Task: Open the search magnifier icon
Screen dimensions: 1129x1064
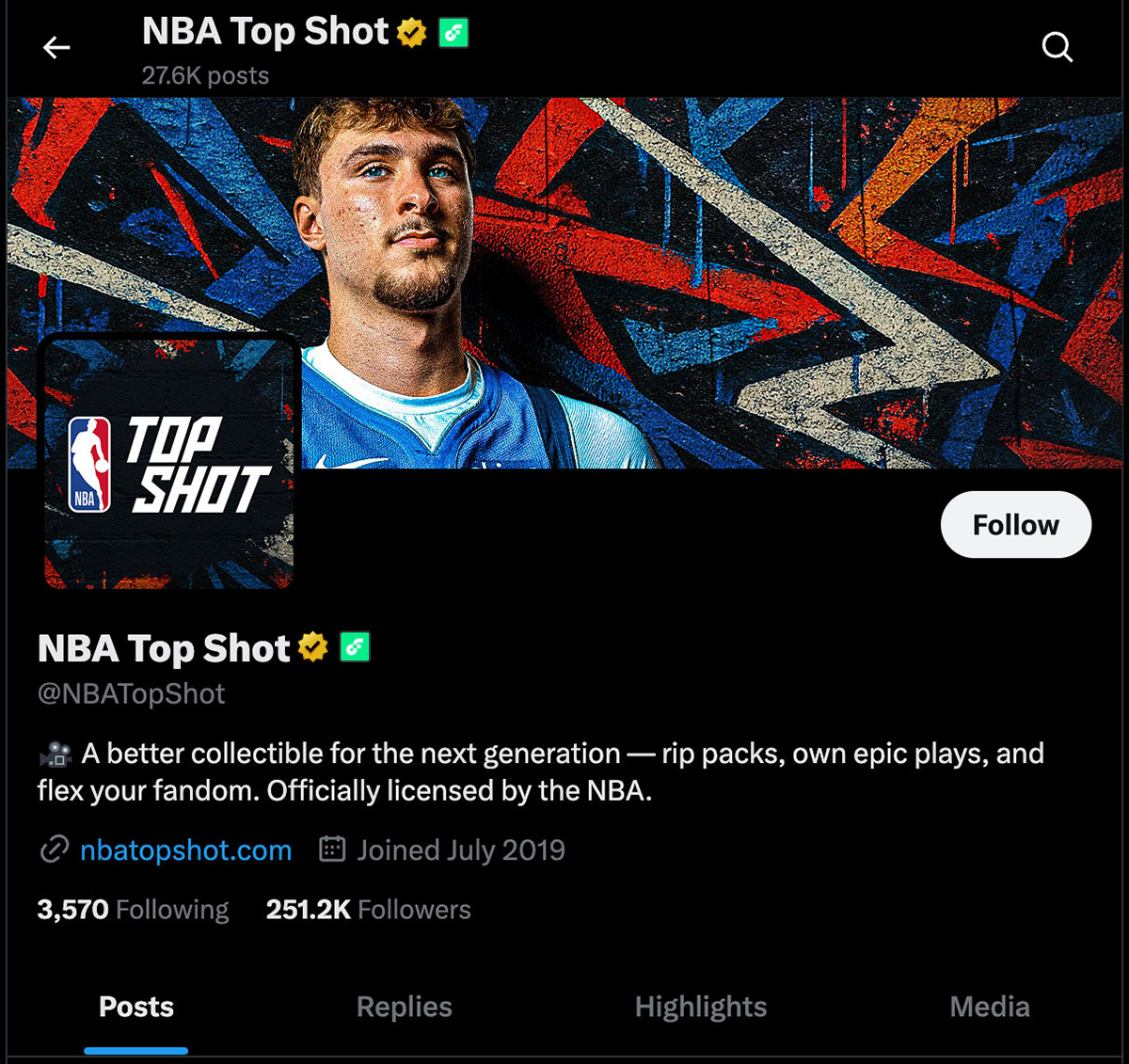Action: click(x=1057, y=47)
